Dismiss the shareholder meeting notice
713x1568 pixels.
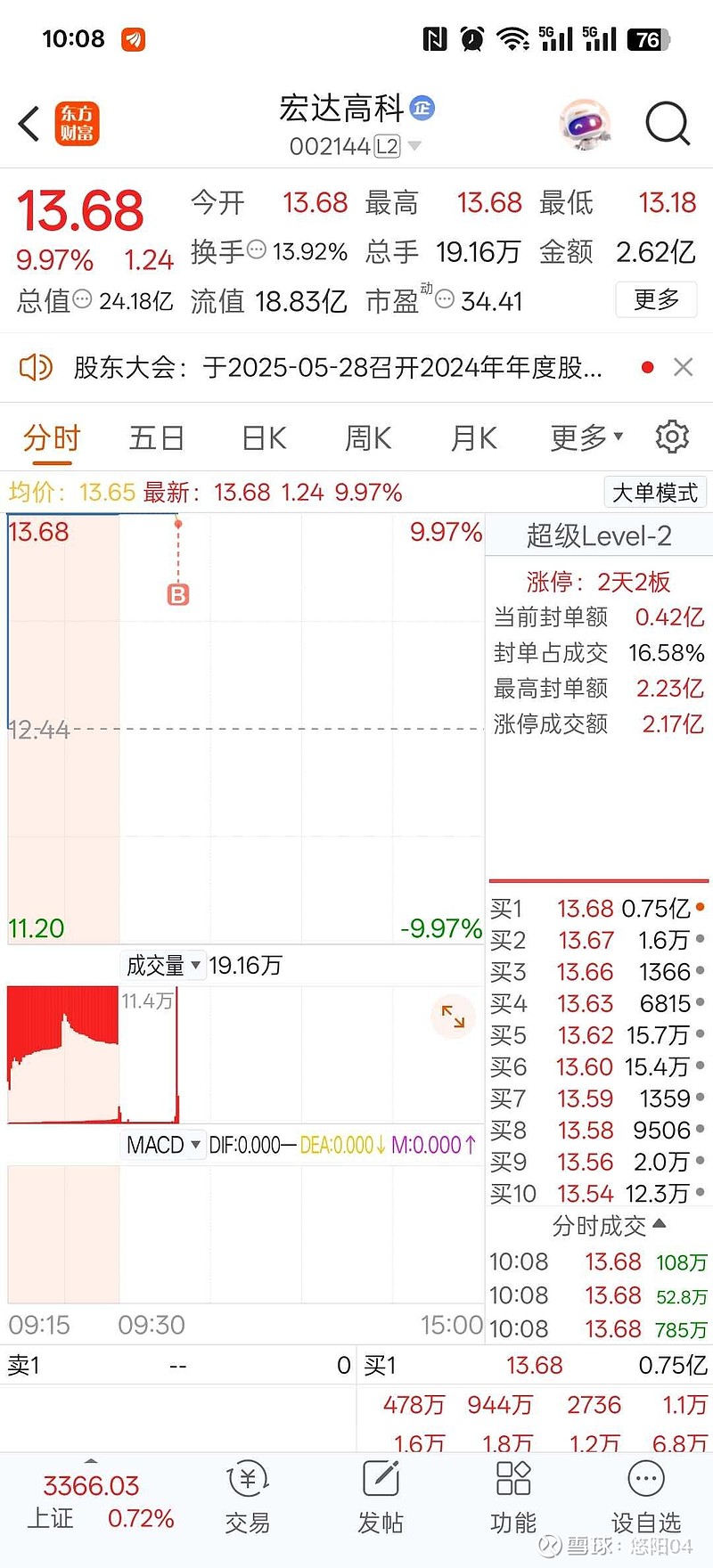click(x=684, y=367)
